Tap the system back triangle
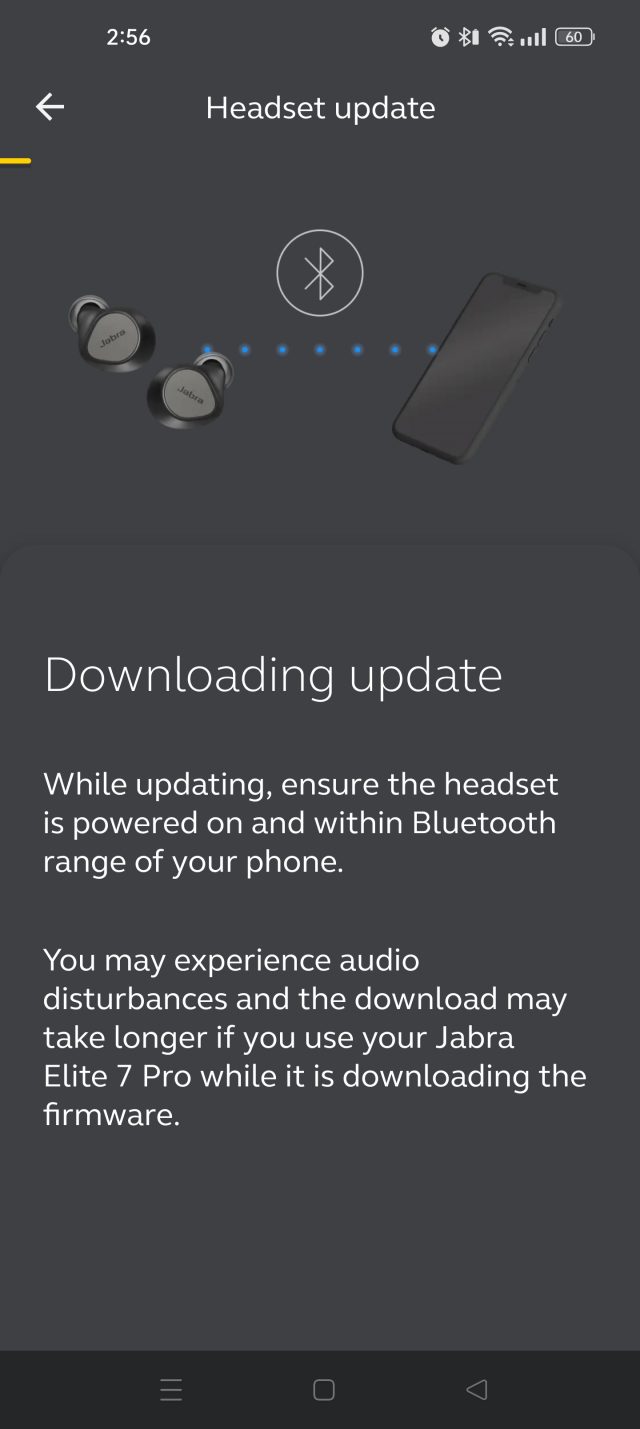This screenshot has width=640, height=1429. [476, 1389]
